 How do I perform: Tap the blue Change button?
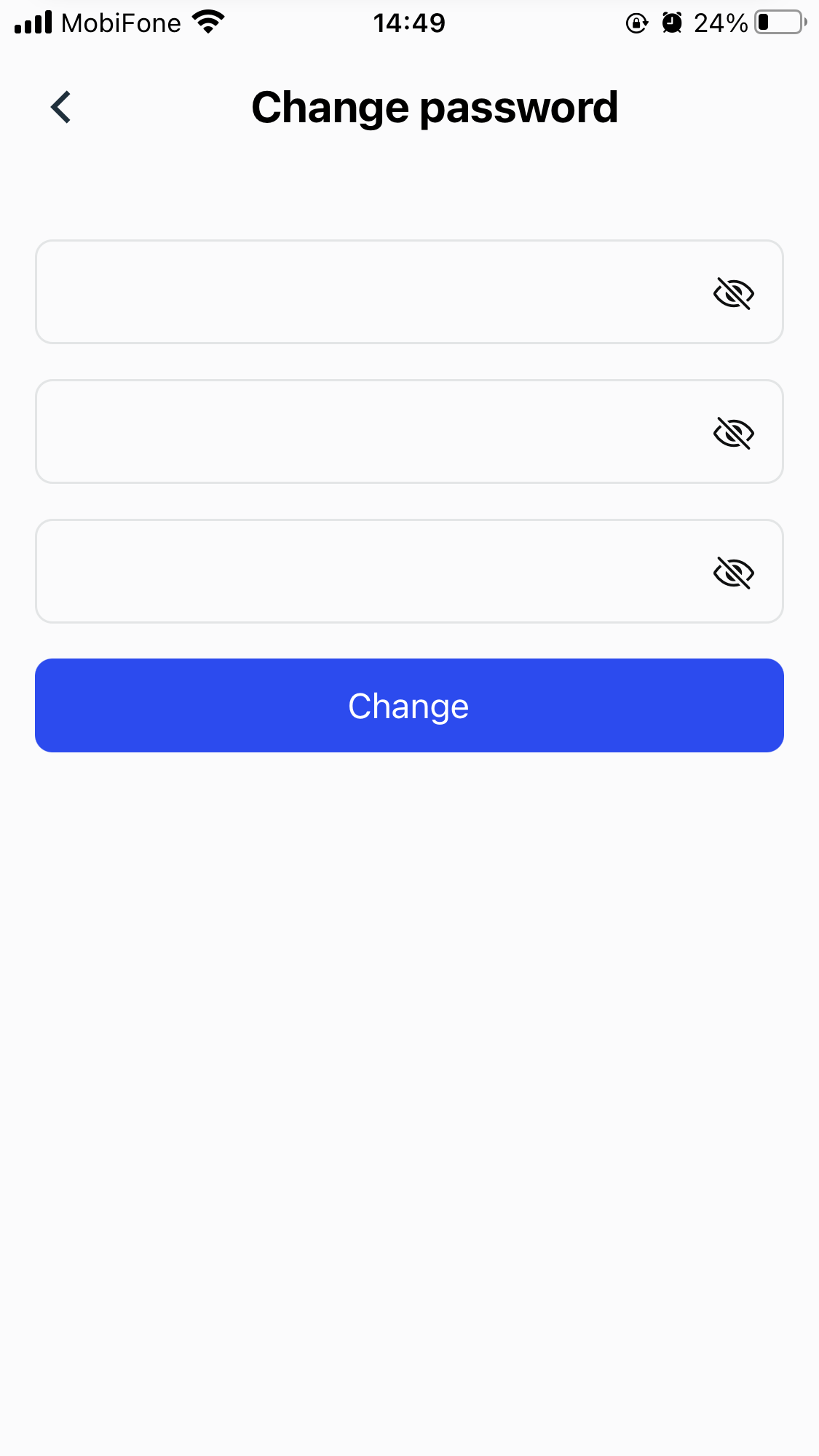409,705
